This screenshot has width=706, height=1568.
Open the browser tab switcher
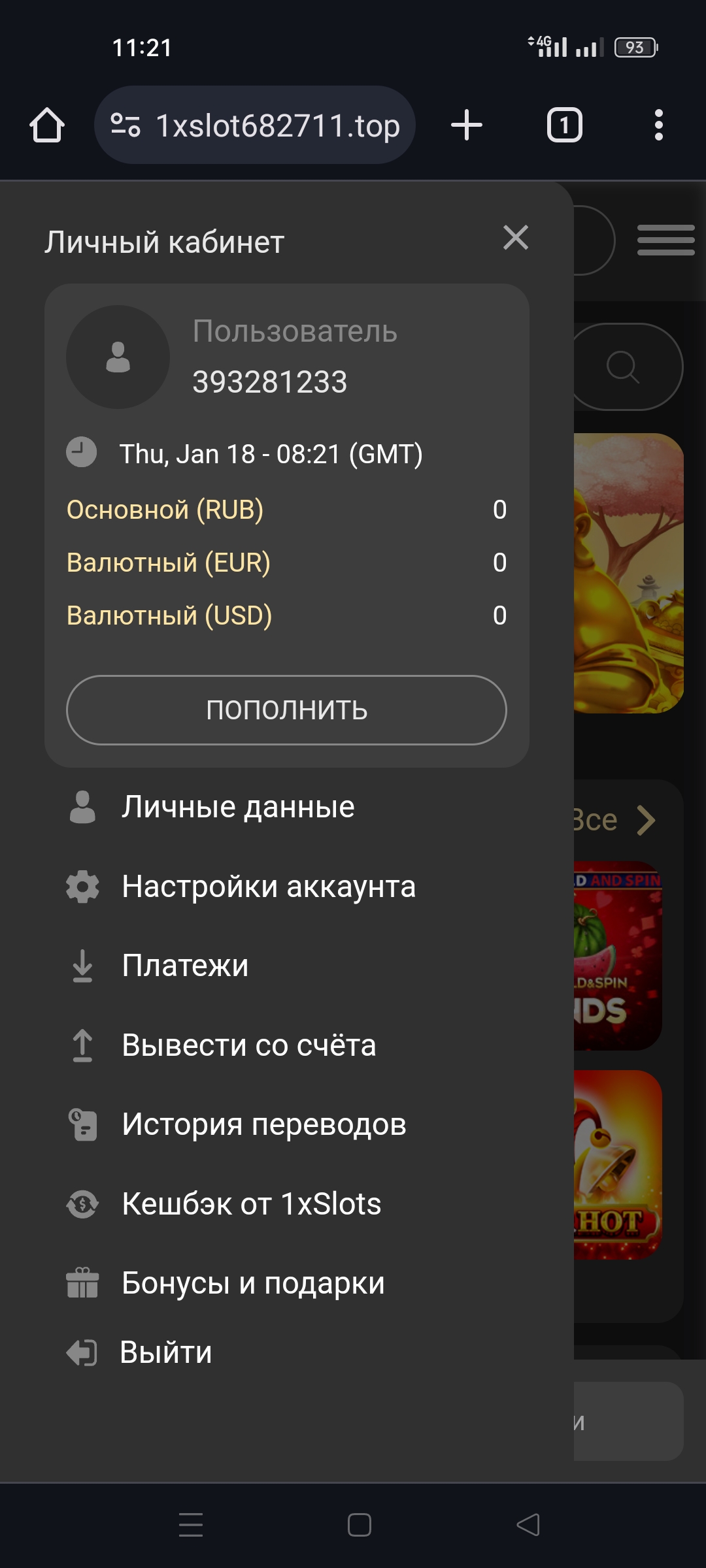(x=565, y=125)
